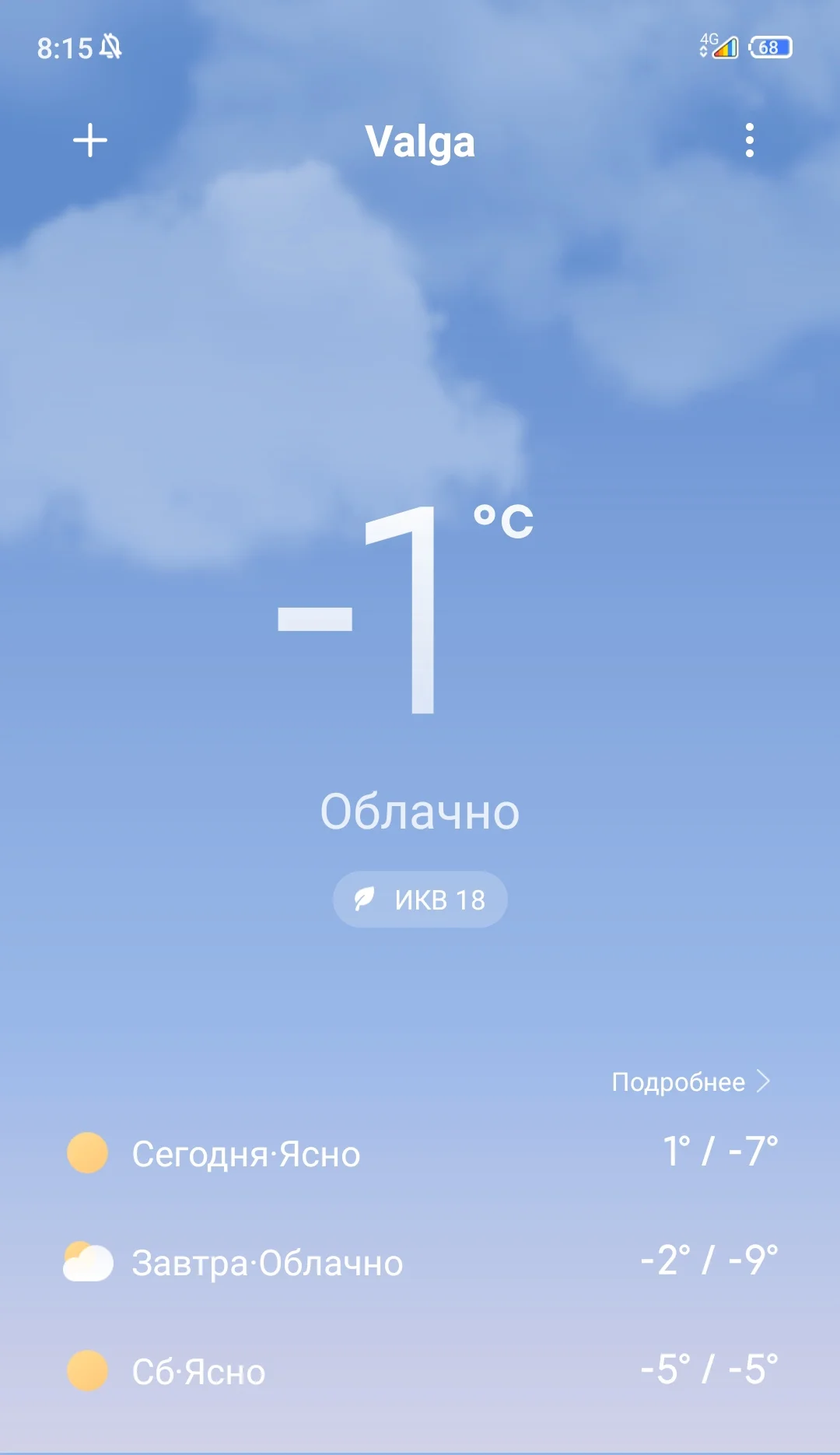Open the three-dot overflow menu
The width and height of the screenshot is (840, 1455).
(x=749, y=141)
